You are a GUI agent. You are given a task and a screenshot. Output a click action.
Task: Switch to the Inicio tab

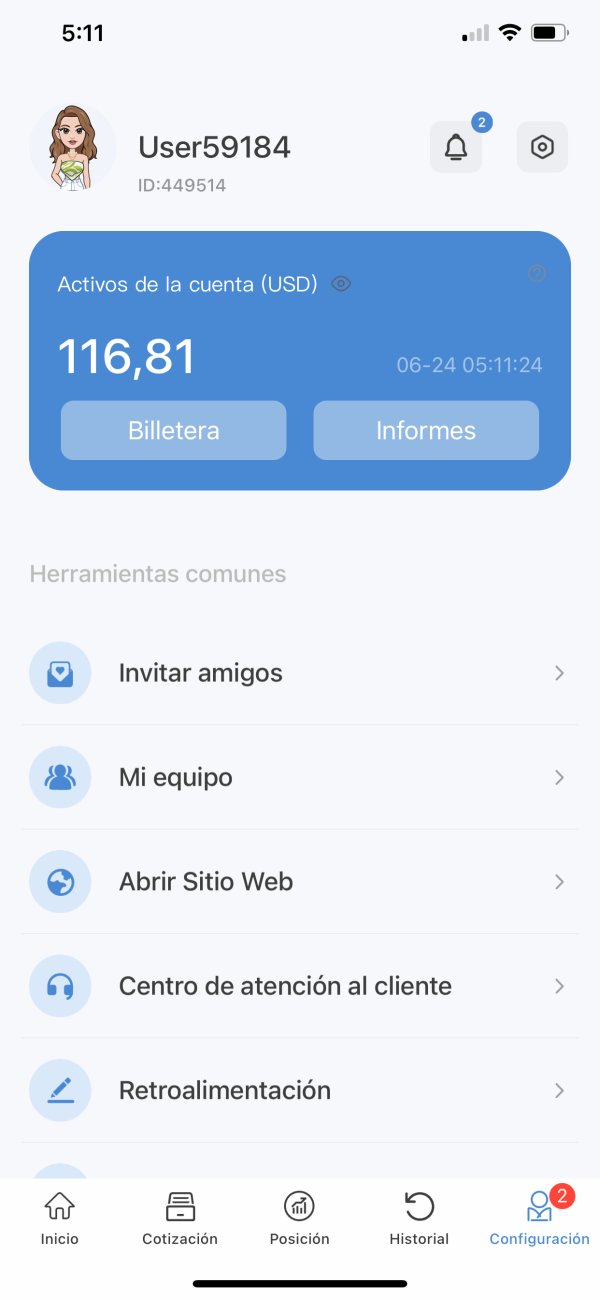60,1219
